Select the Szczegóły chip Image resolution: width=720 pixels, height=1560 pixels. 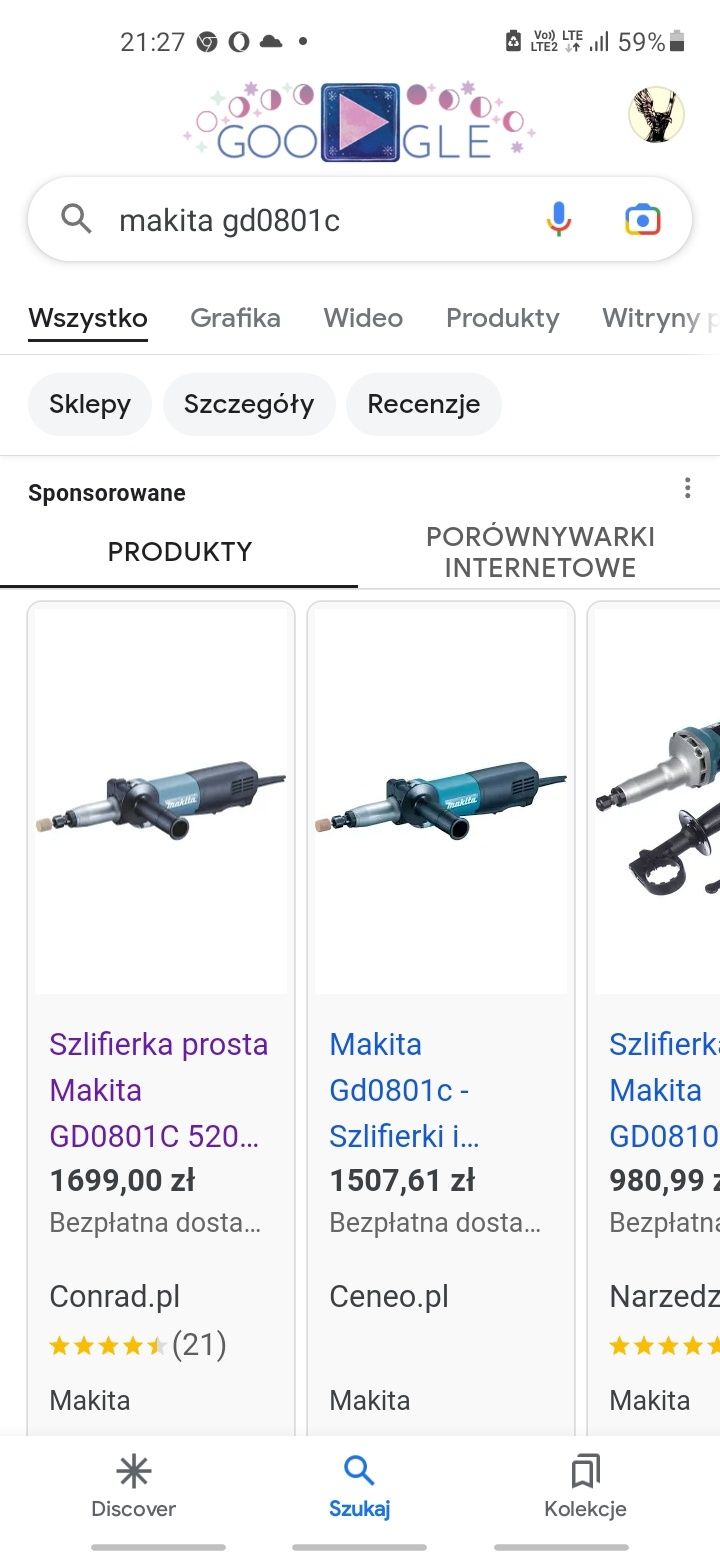[249, 404]
